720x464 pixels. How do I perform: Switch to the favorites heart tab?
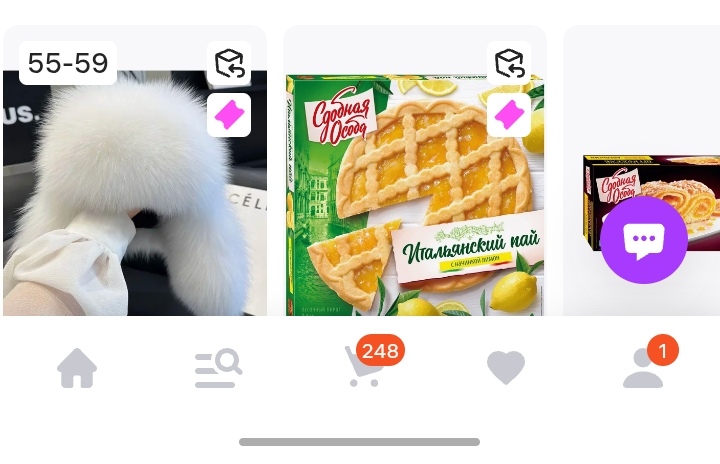(505, 369)
